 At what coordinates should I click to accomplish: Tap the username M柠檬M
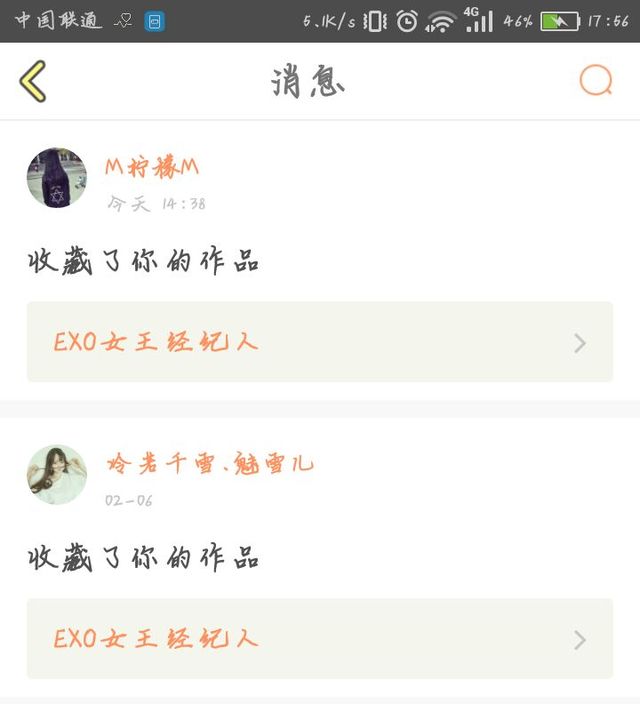(152, 168)
